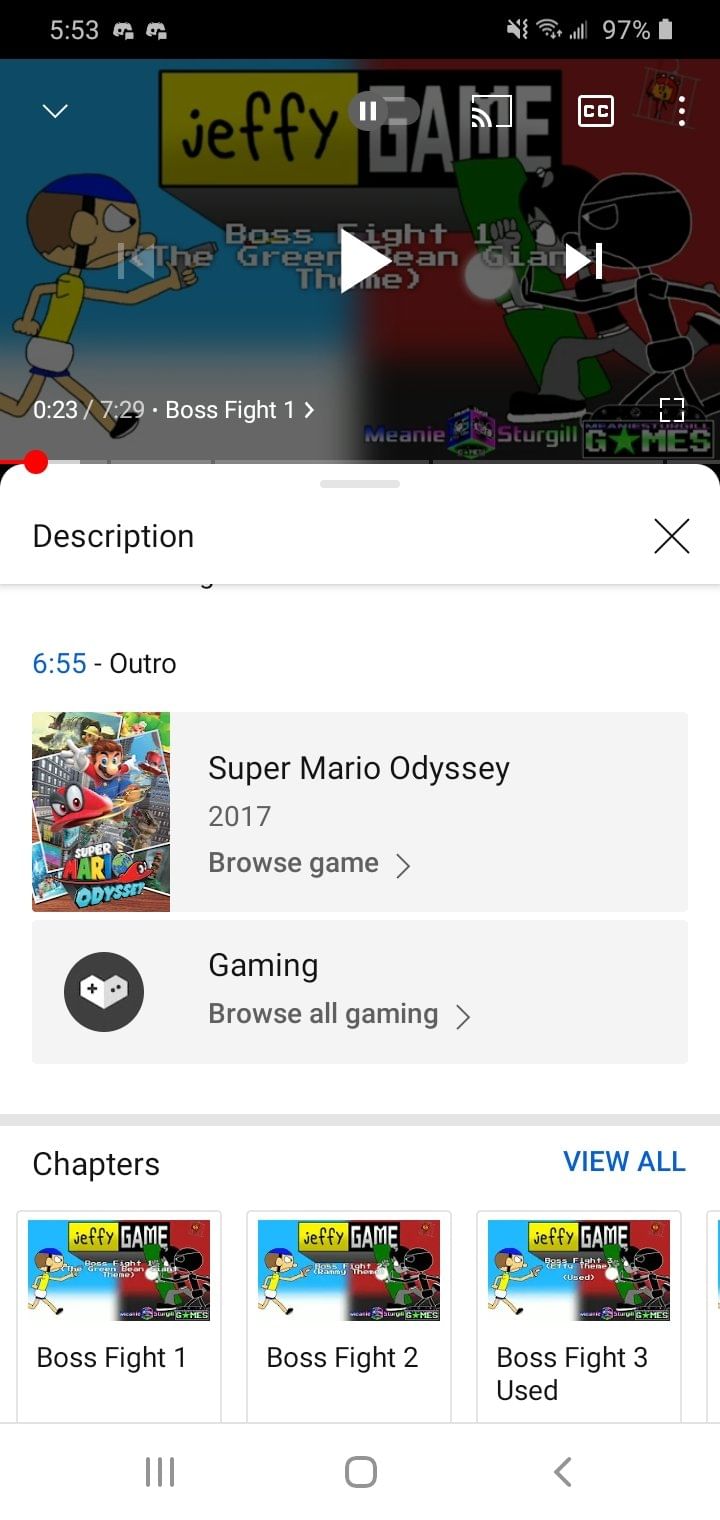720x1520 pixels.
Task: Expand Browse game for Super Mario Odyssey
Action: (x=312, y=862)
